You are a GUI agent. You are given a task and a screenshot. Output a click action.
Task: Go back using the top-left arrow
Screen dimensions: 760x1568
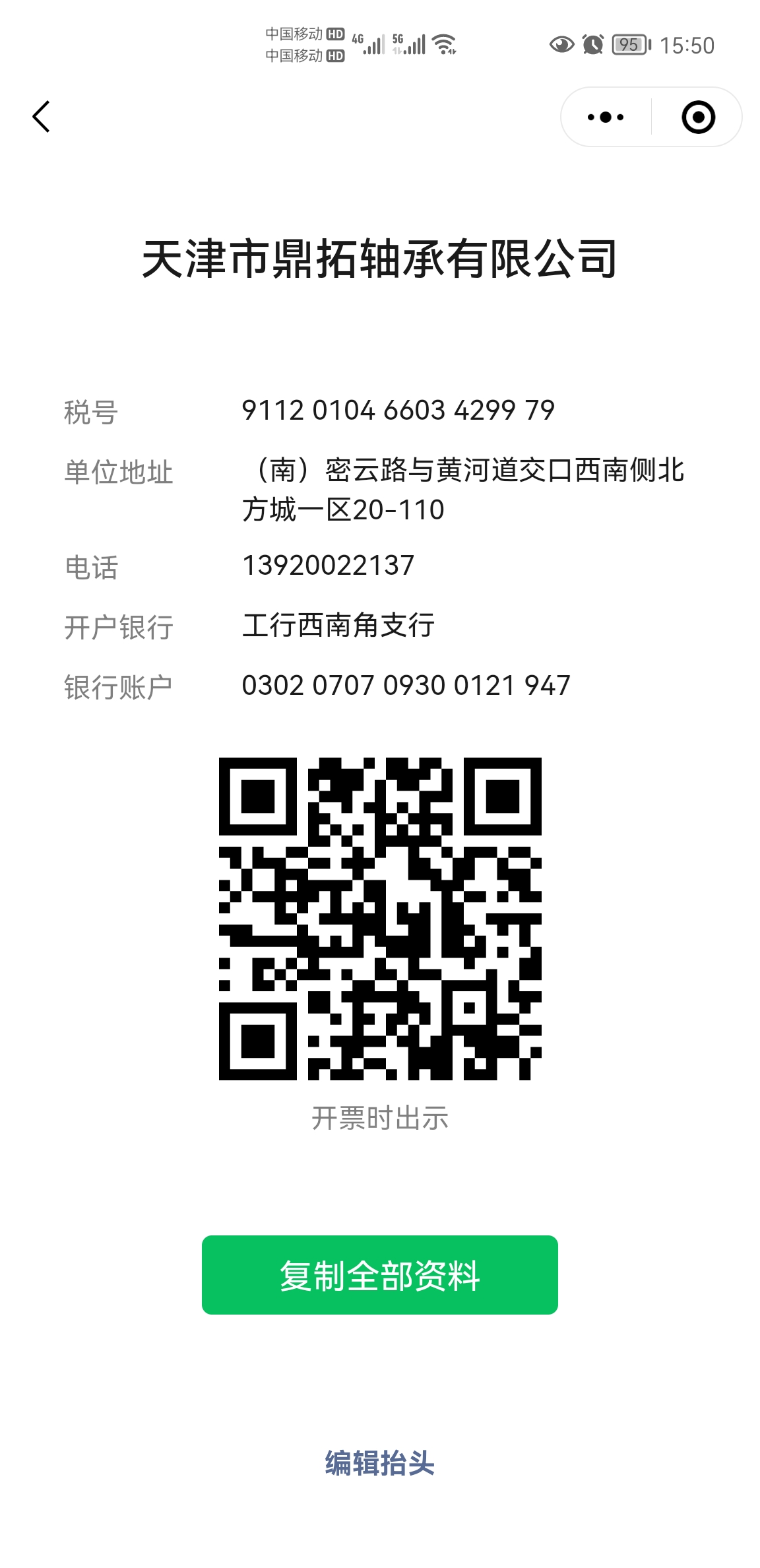coord(42,117)
